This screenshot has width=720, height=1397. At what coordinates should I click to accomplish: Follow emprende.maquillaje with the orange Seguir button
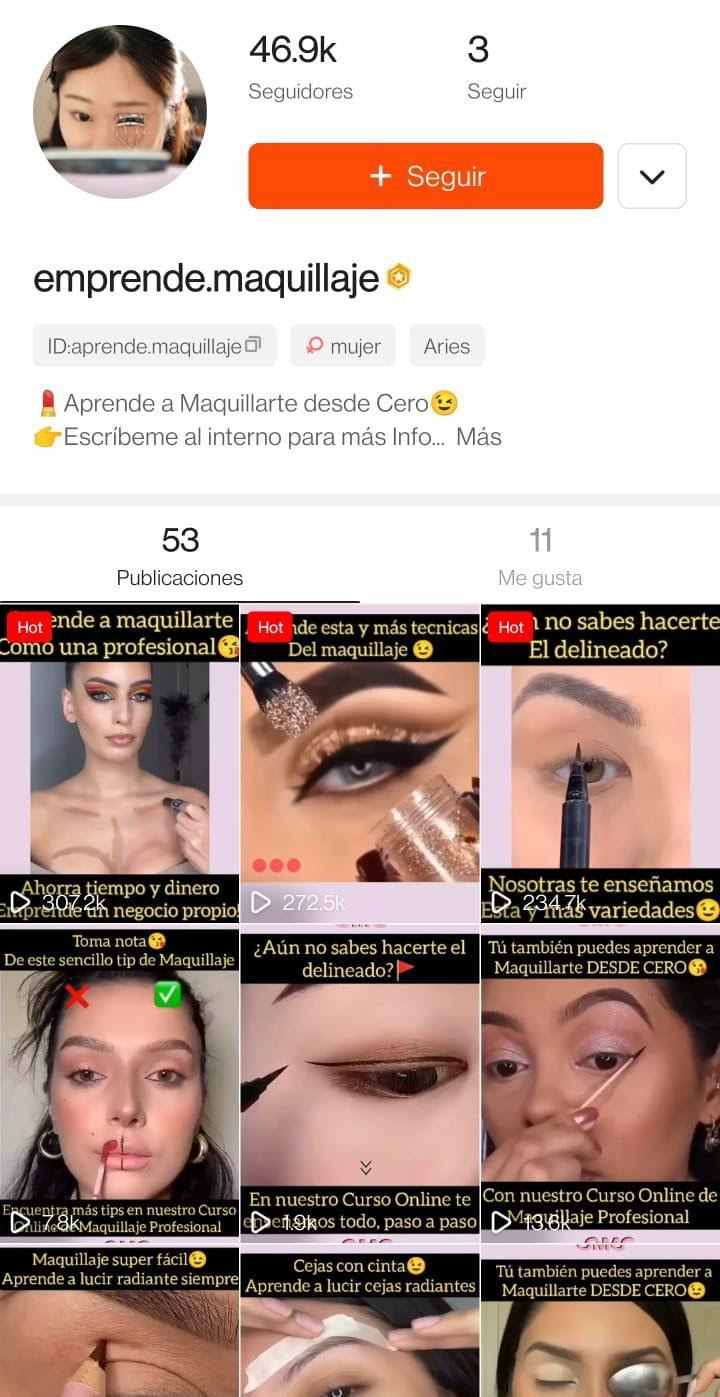click(425, 176)
